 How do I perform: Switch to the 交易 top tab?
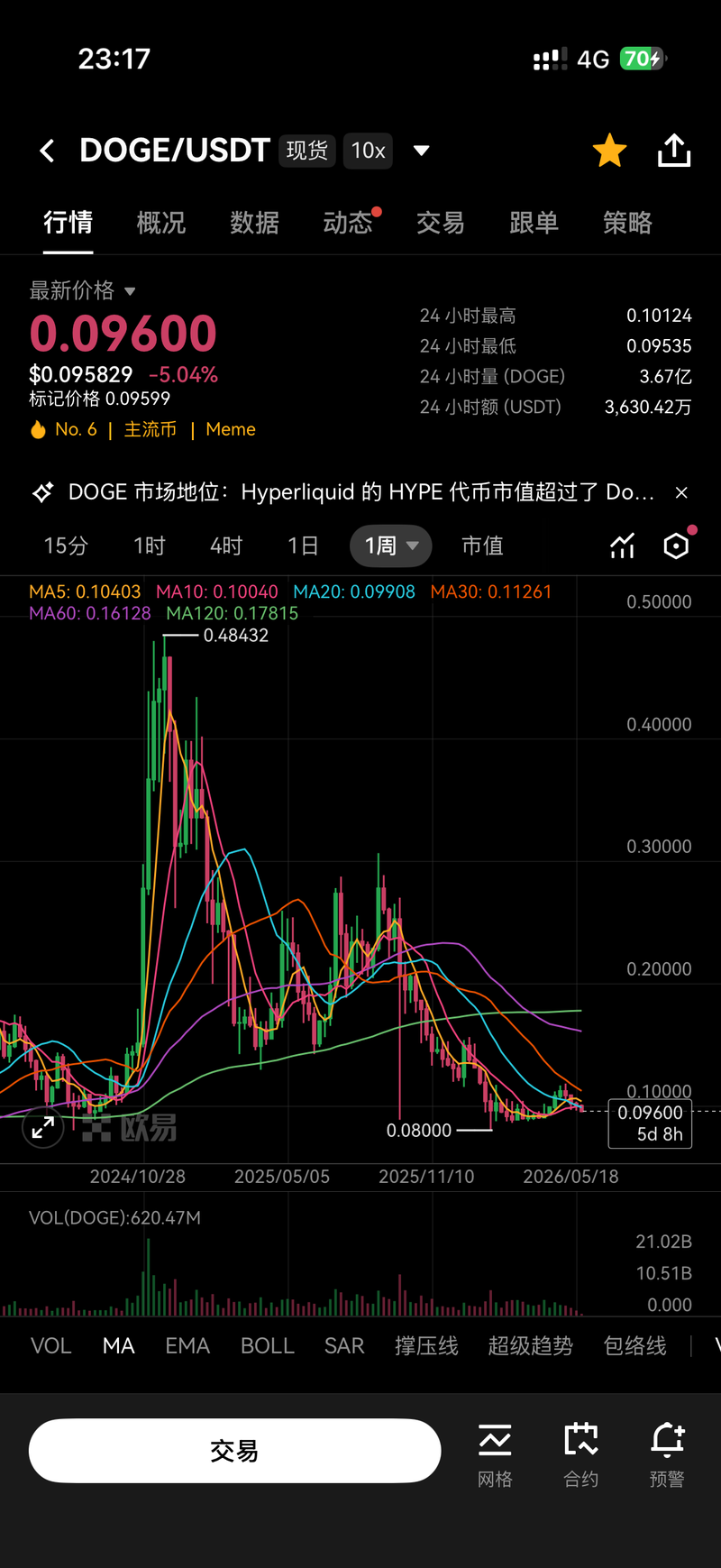(441, 223)
